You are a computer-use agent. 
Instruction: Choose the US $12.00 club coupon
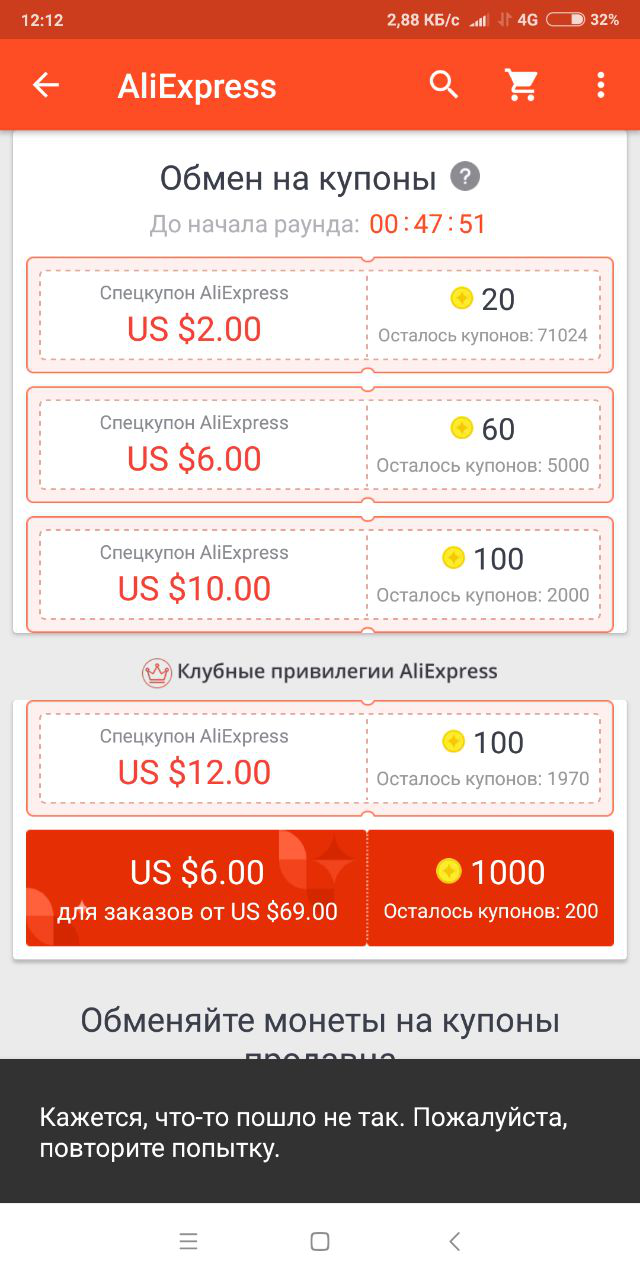pos(320,758)
